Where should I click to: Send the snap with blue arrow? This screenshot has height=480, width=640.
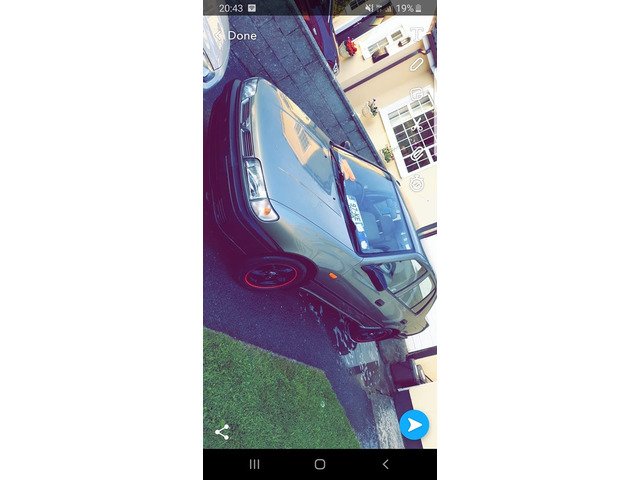(413, 425)
